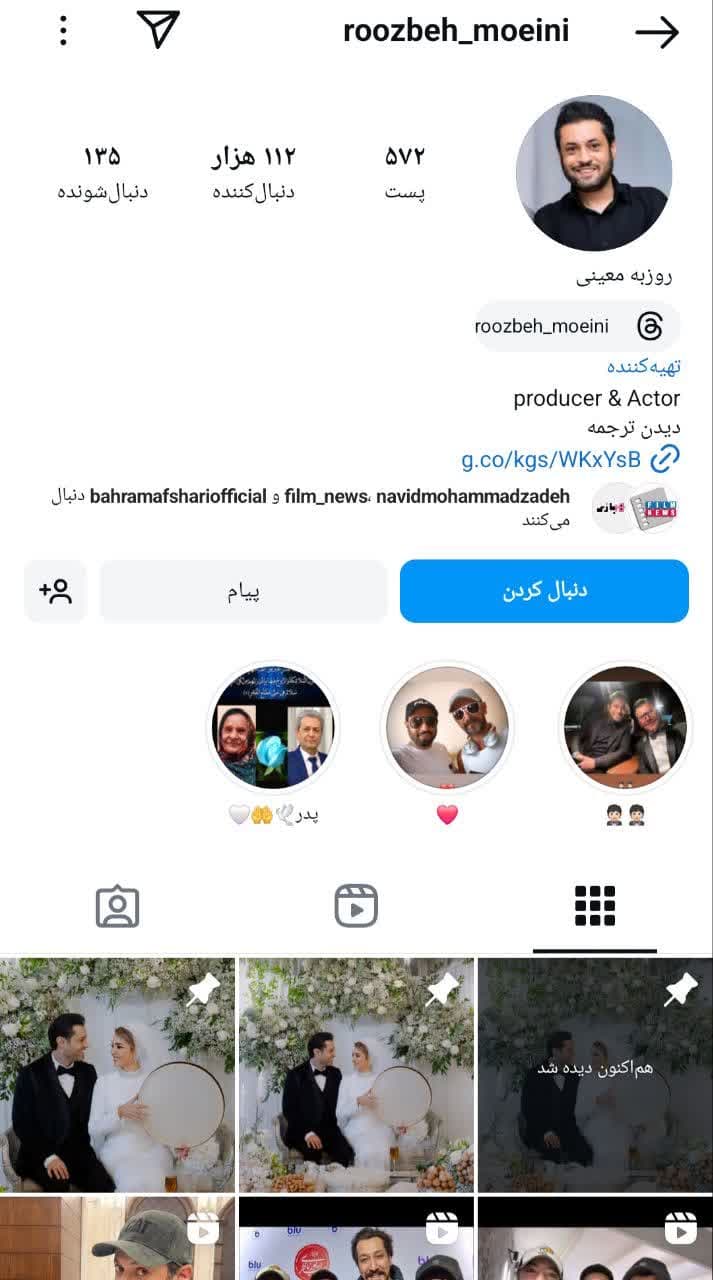Switch to the Reels tab

point(356,906)
